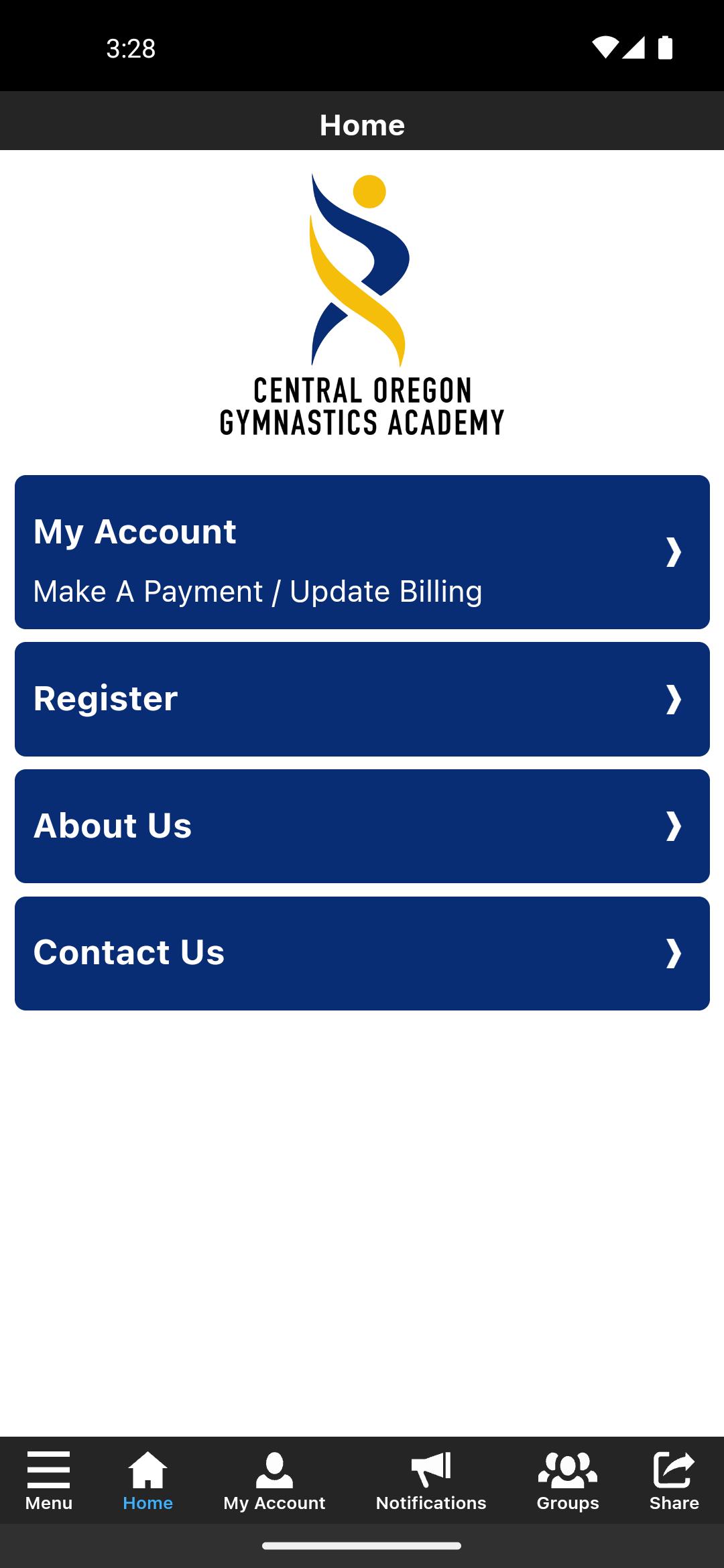The image size is (724, 1568).
Task: Switch to the Groups tab
Action: [568, 1481]
